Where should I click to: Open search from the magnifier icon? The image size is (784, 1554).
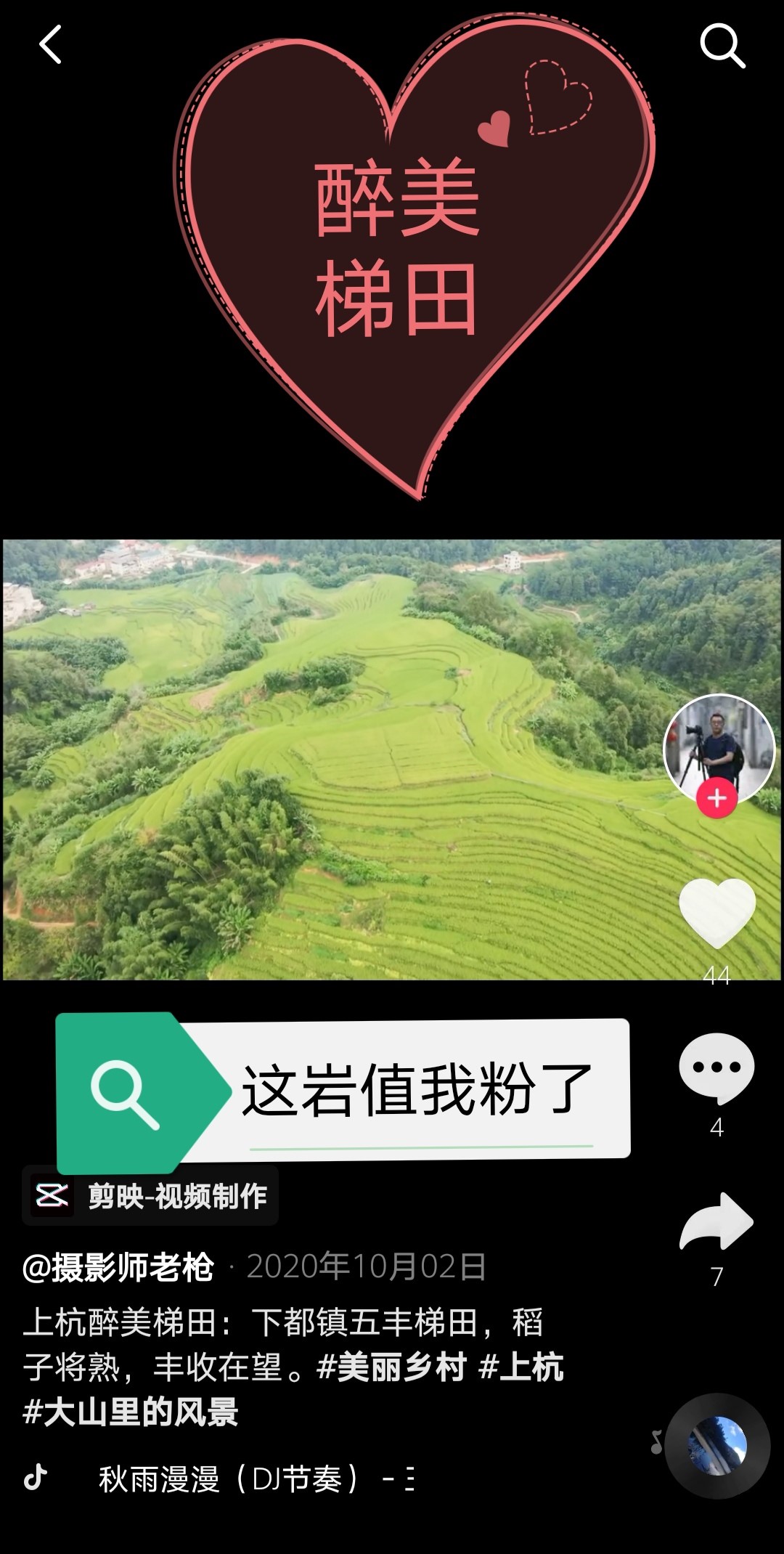tap(722, 45)
